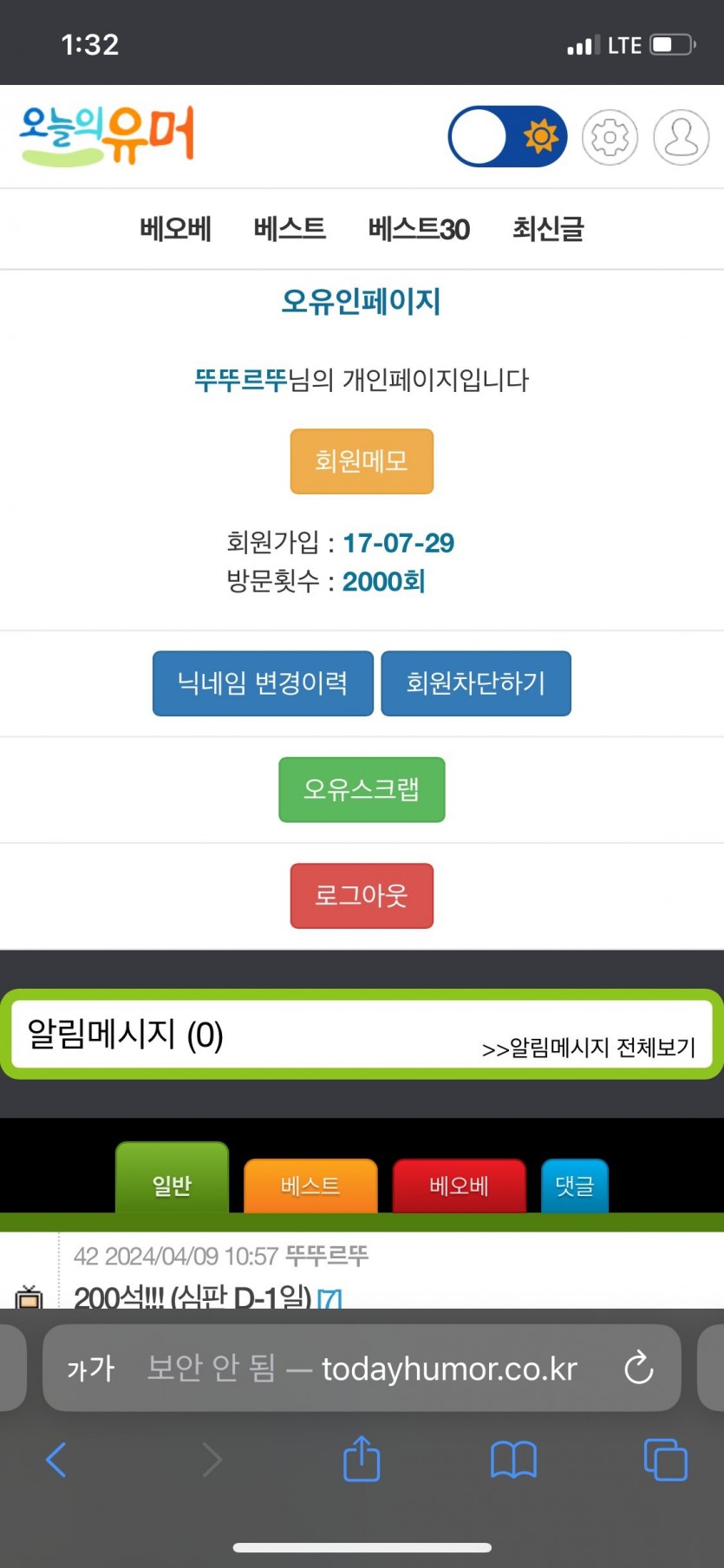Go to the 오늘의유머 home logo
This screenshot has height=1568, width=724.
(107, 135)
